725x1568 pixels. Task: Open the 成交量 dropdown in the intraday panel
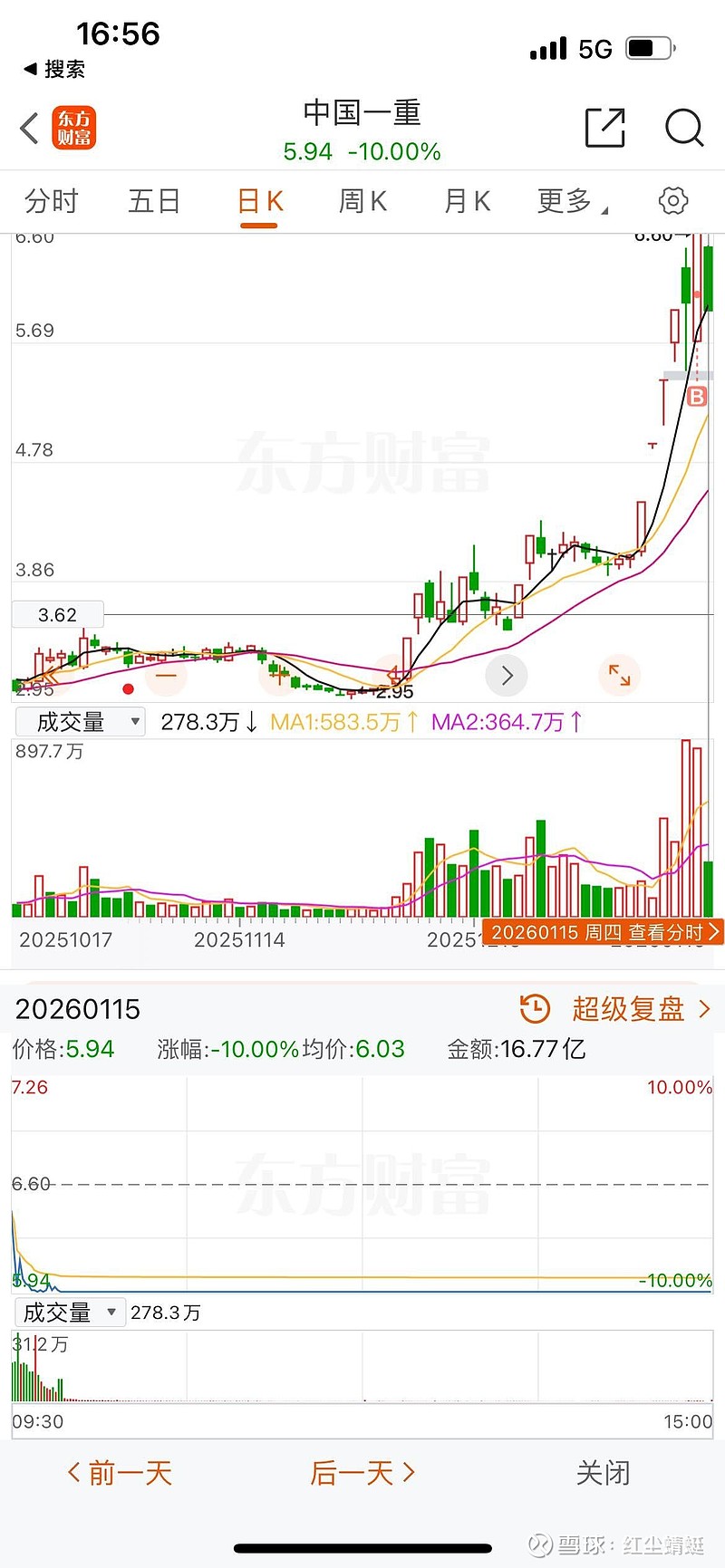pyautogui.click(x=70, y=1313)
